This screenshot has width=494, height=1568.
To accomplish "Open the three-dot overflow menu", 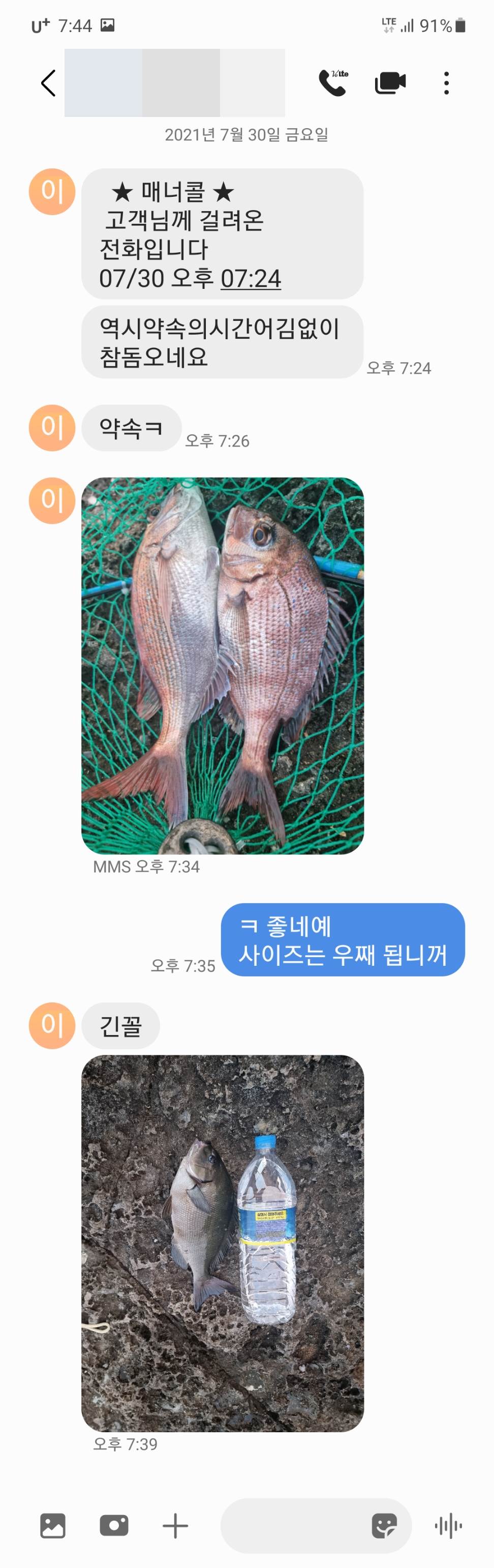I will click(447, 83).
